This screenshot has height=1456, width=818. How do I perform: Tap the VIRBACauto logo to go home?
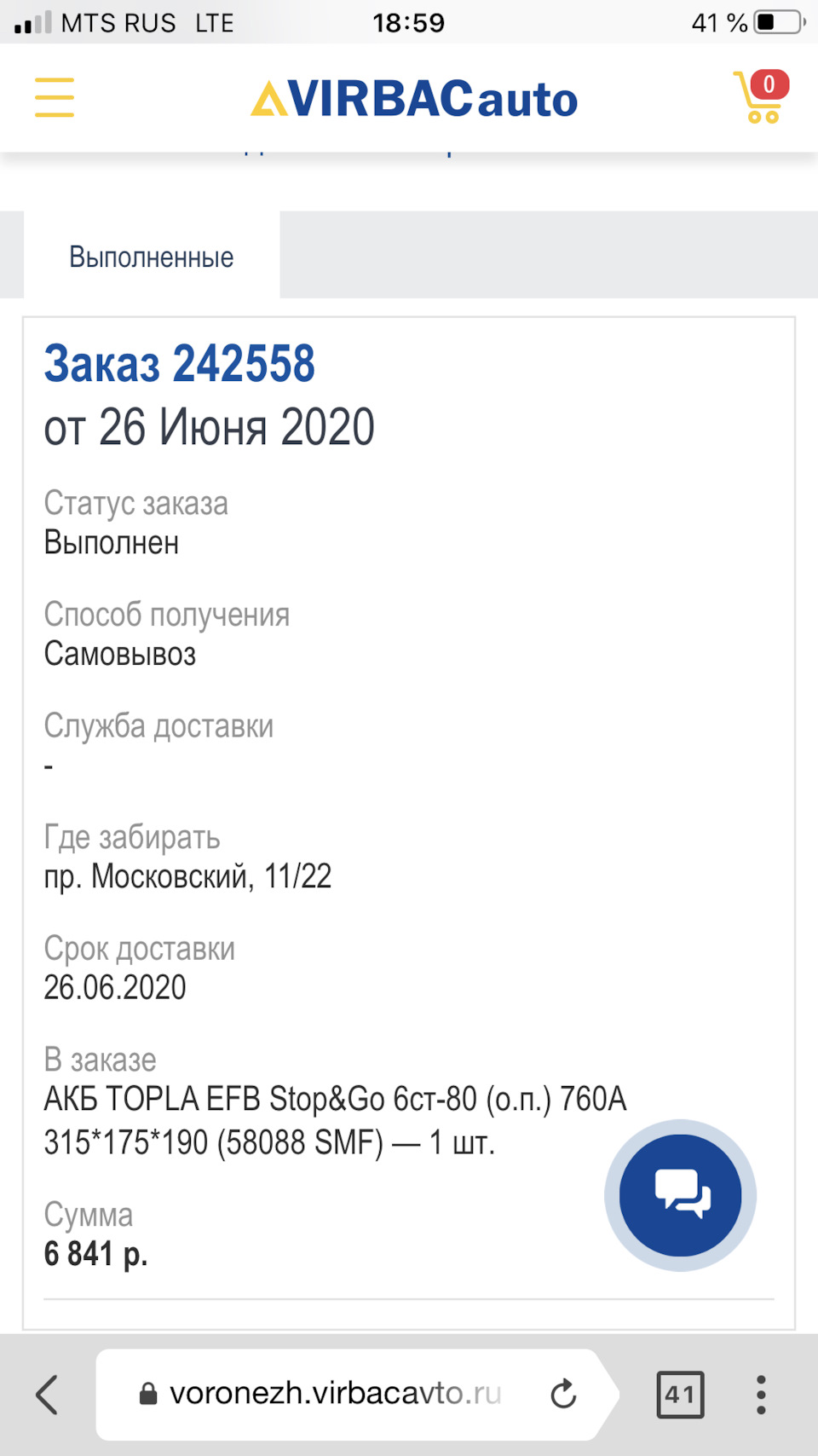(x=414, y=99)
